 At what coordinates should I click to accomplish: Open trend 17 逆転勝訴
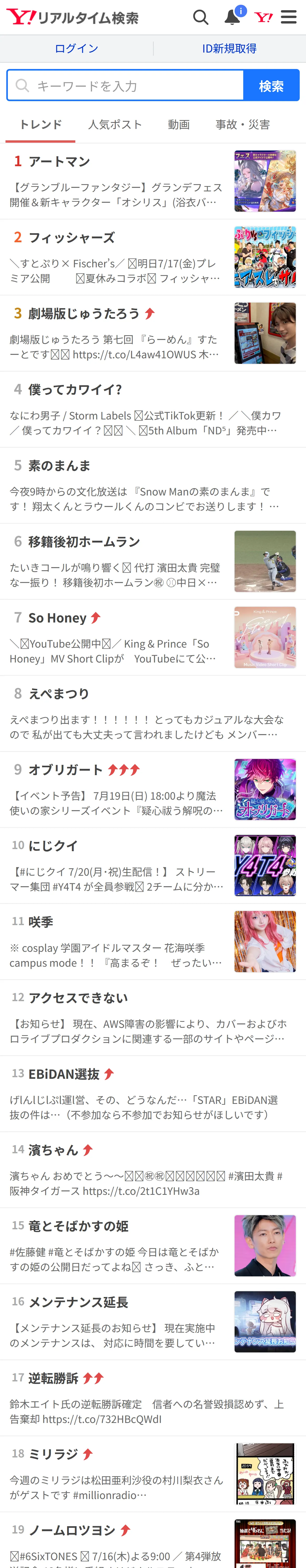click(x=153, y=1398)
